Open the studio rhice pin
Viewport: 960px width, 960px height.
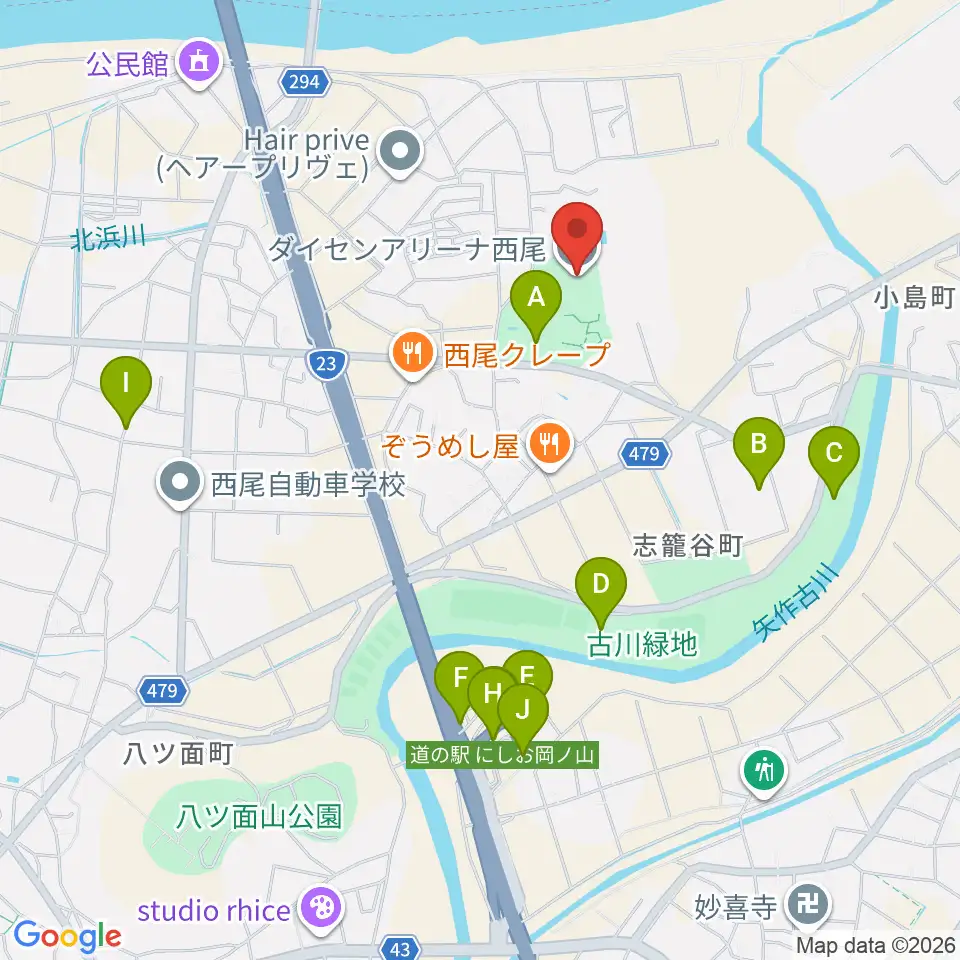[321, 910]
